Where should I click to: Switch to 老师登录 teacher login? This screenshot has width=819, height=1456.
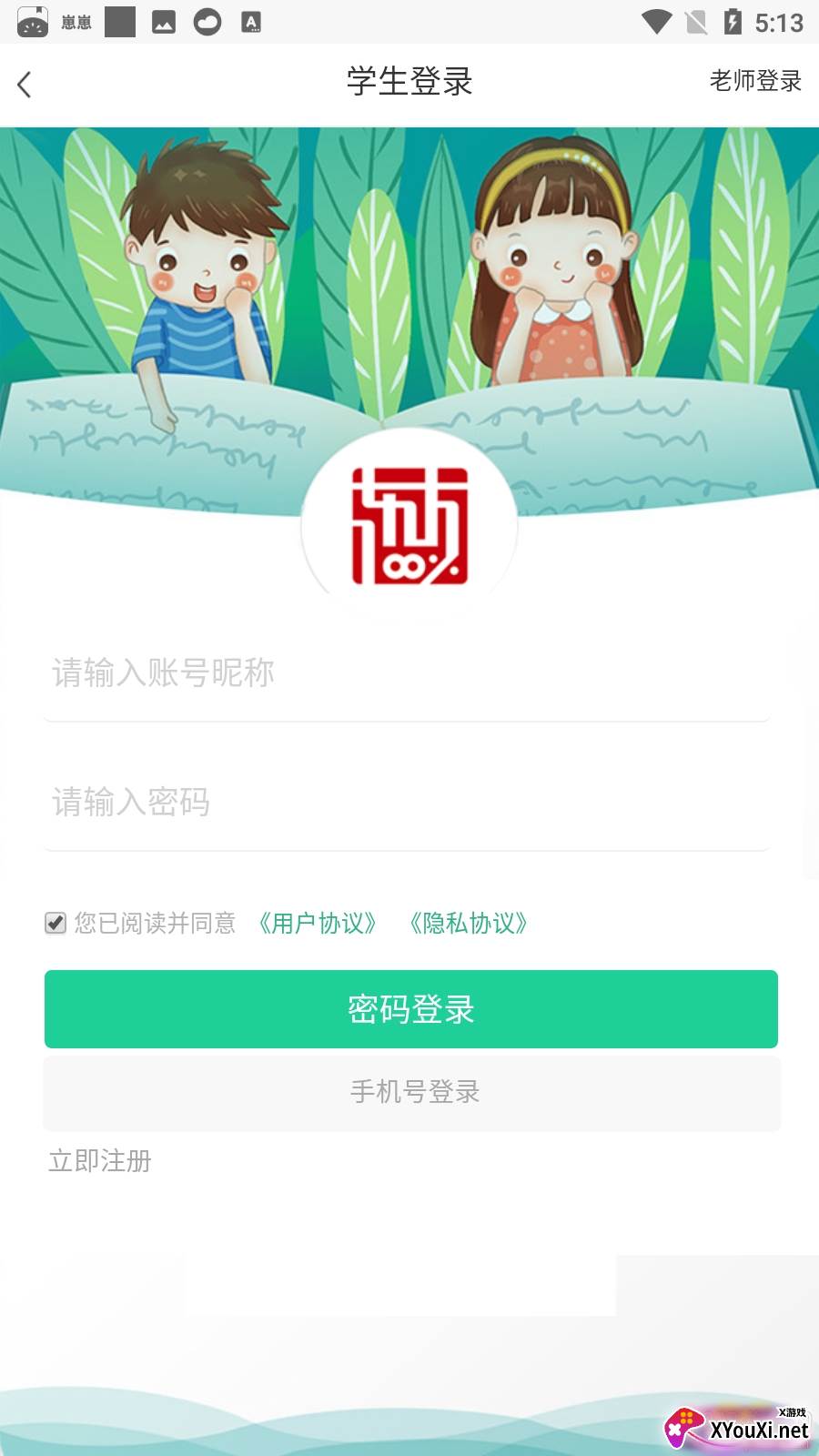(x=754, y=81)
